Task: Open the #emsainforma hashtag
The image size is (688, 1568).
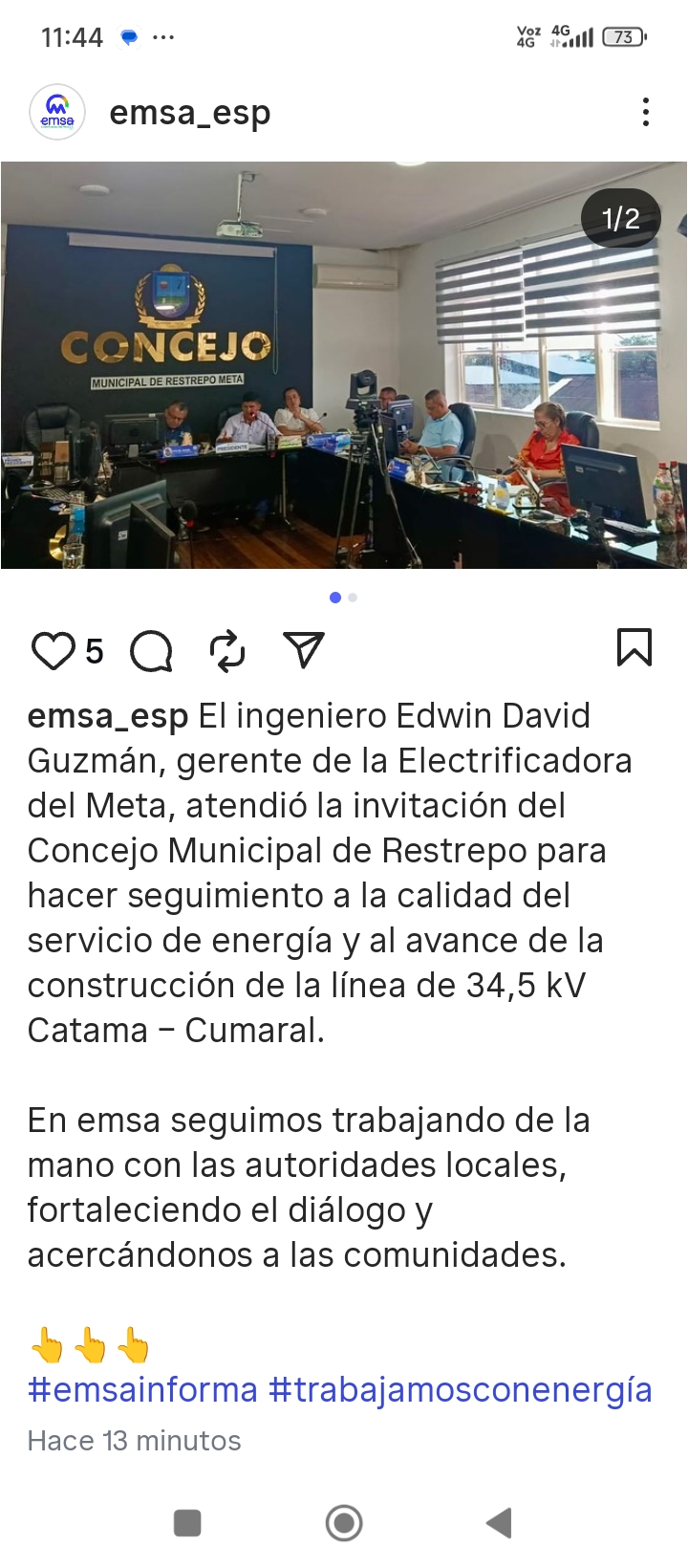Action: pos(142,1389)
